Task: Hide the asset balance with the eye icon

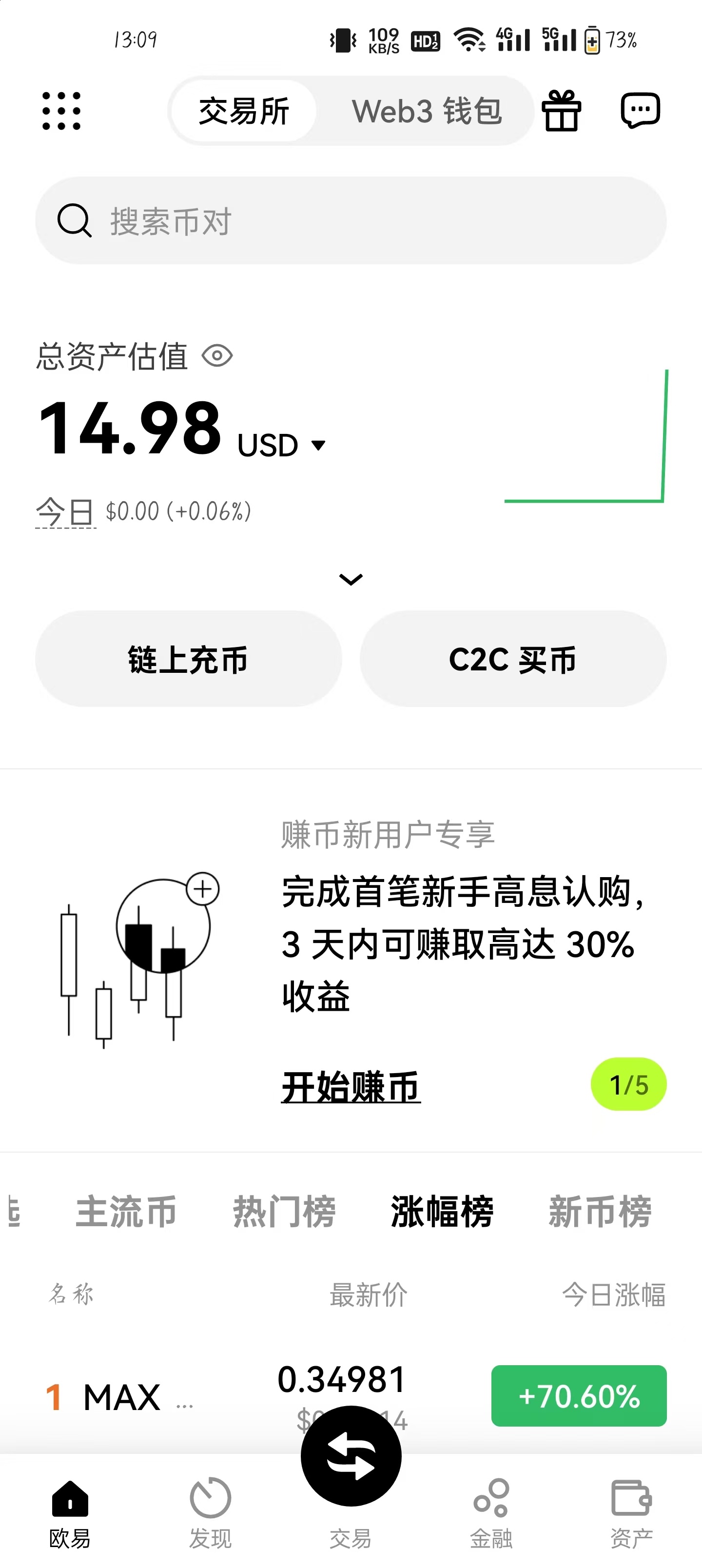Action: coord(217,356)
